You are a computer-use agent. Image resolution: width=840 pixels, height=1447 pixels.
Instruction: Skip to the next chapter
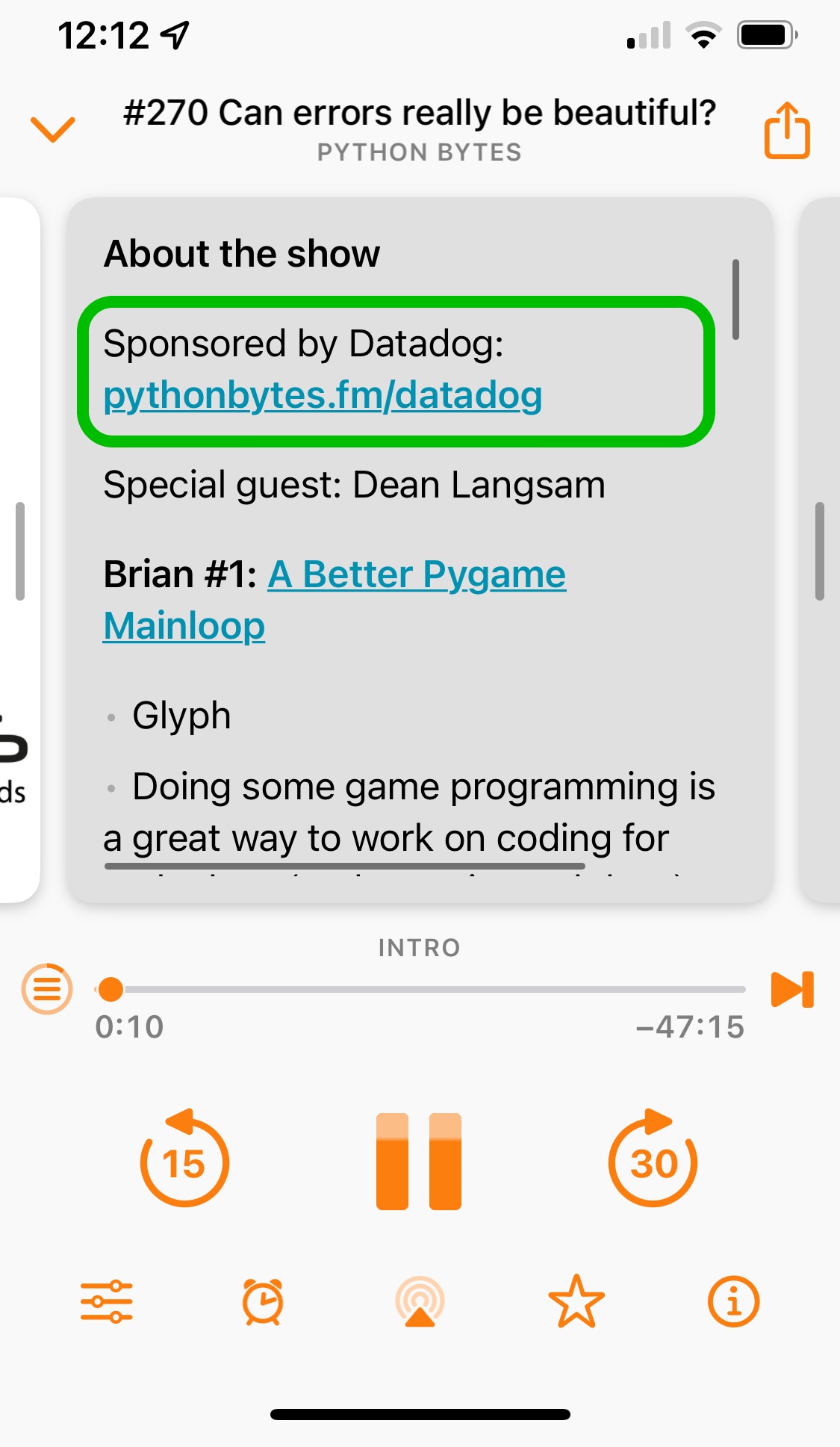point(791,989)
